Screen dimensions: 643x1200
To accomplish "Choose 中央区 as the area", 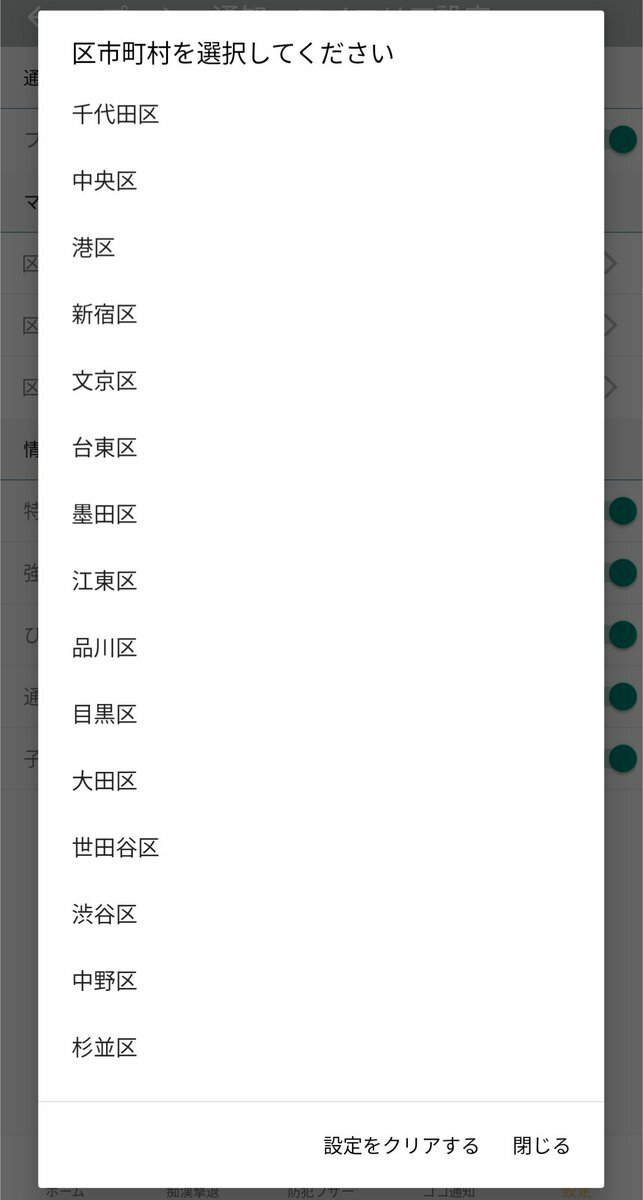I will click(105, 181).
